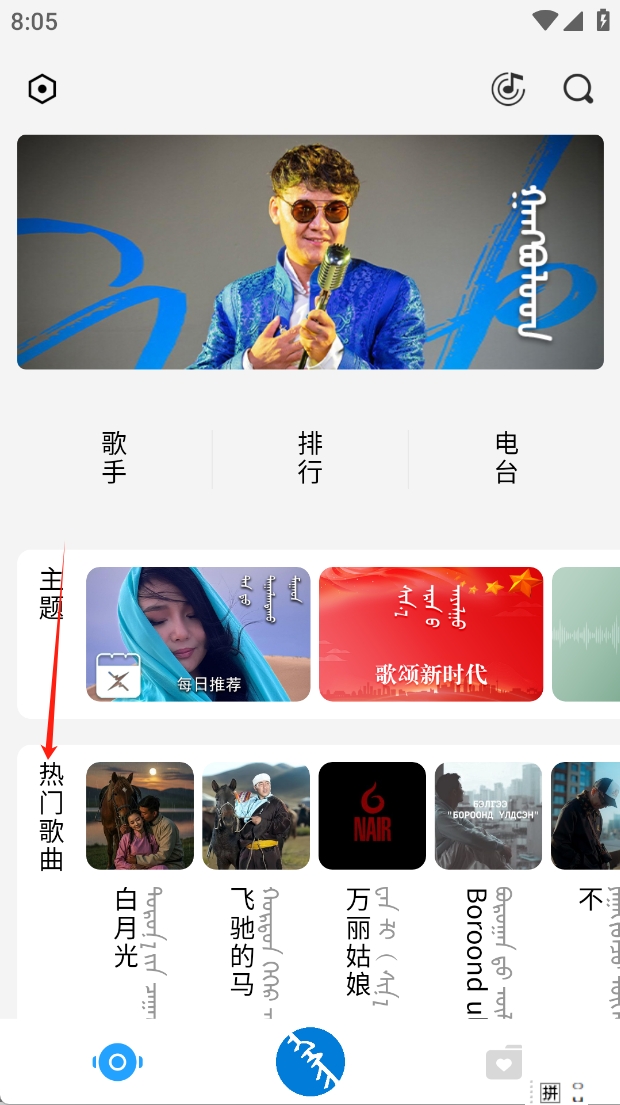Screen dimensions: 620x1105
Task: Open the hexagon settings icon
Action: [42, 90]
